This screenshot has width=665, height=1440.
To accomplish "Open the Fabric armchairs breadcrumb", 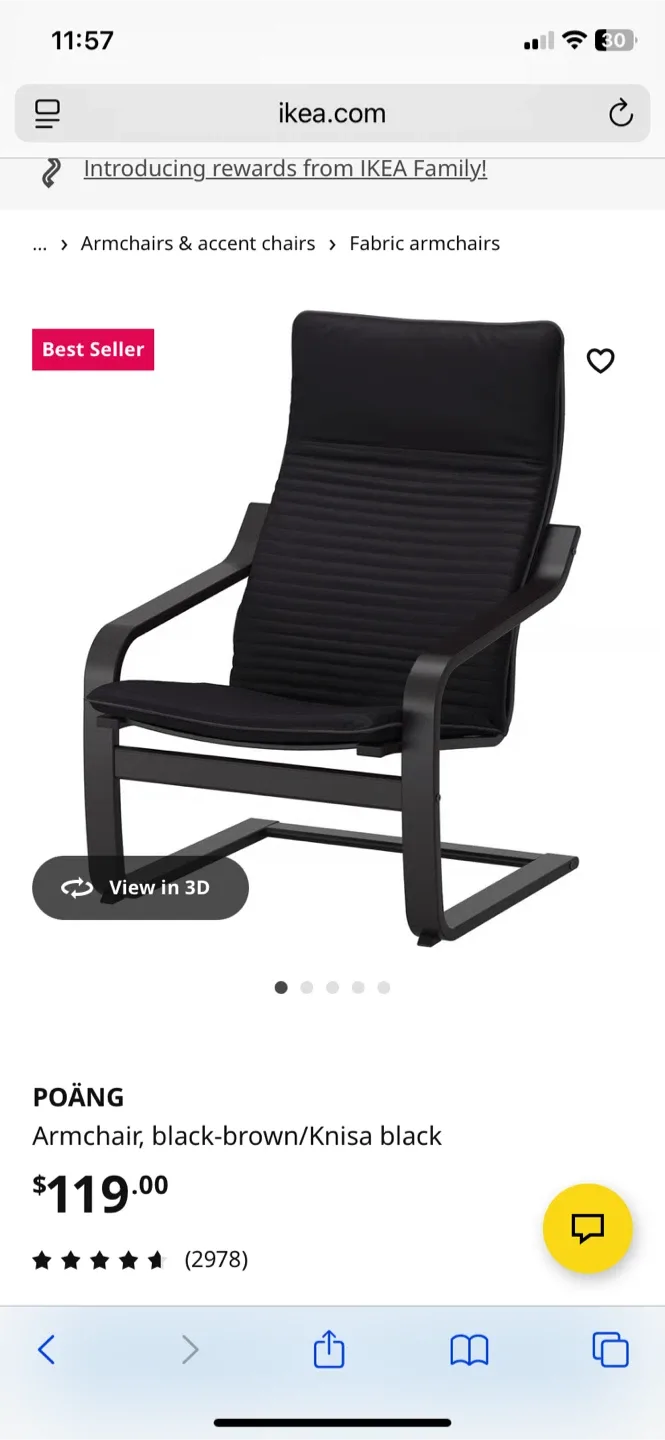I will 425,243.
